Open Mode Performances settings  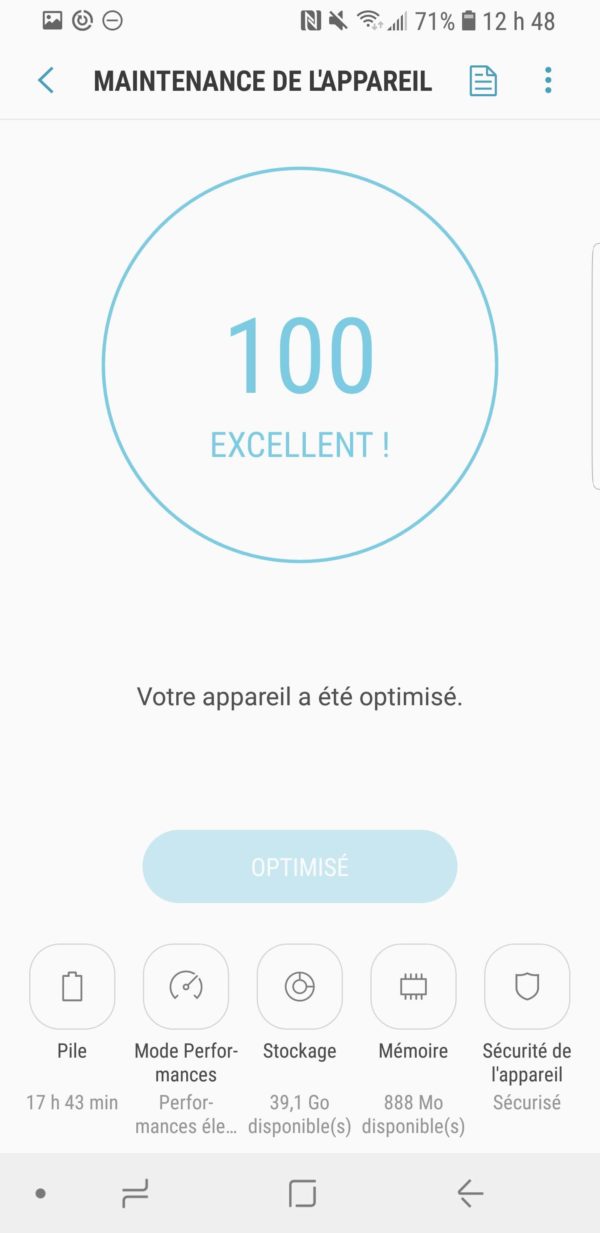(186, 987)
